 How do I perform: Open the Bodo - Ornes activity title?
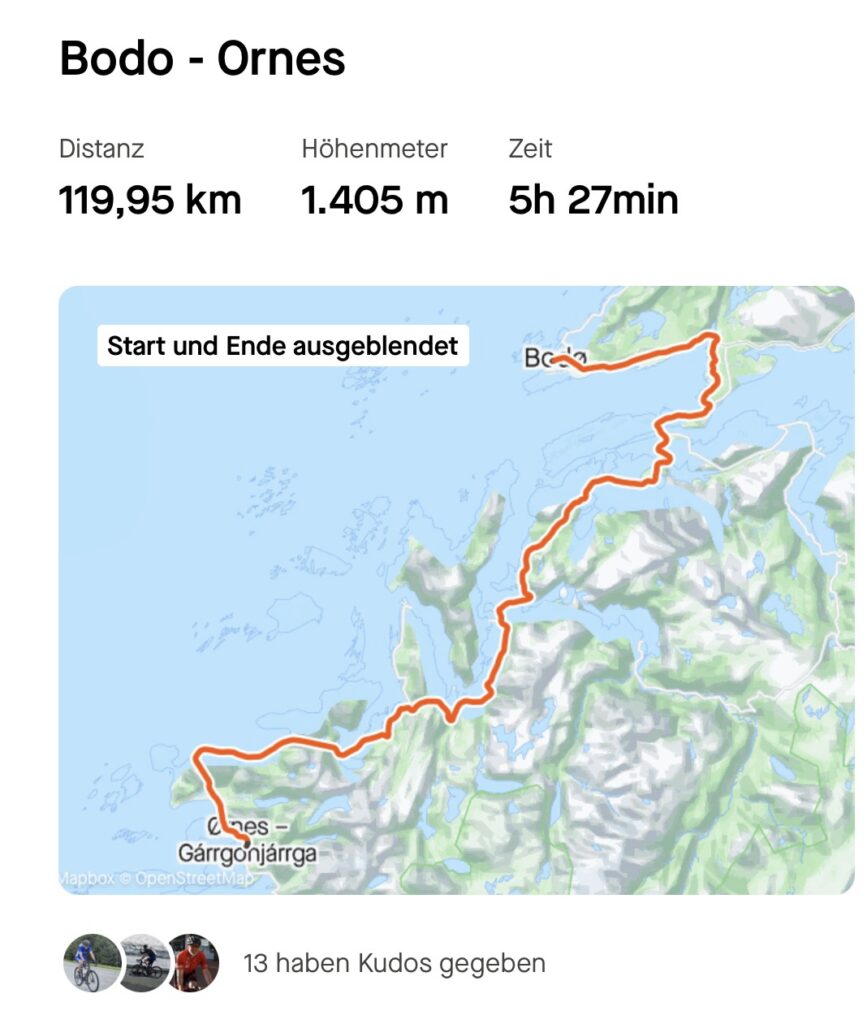pos(203,59)
